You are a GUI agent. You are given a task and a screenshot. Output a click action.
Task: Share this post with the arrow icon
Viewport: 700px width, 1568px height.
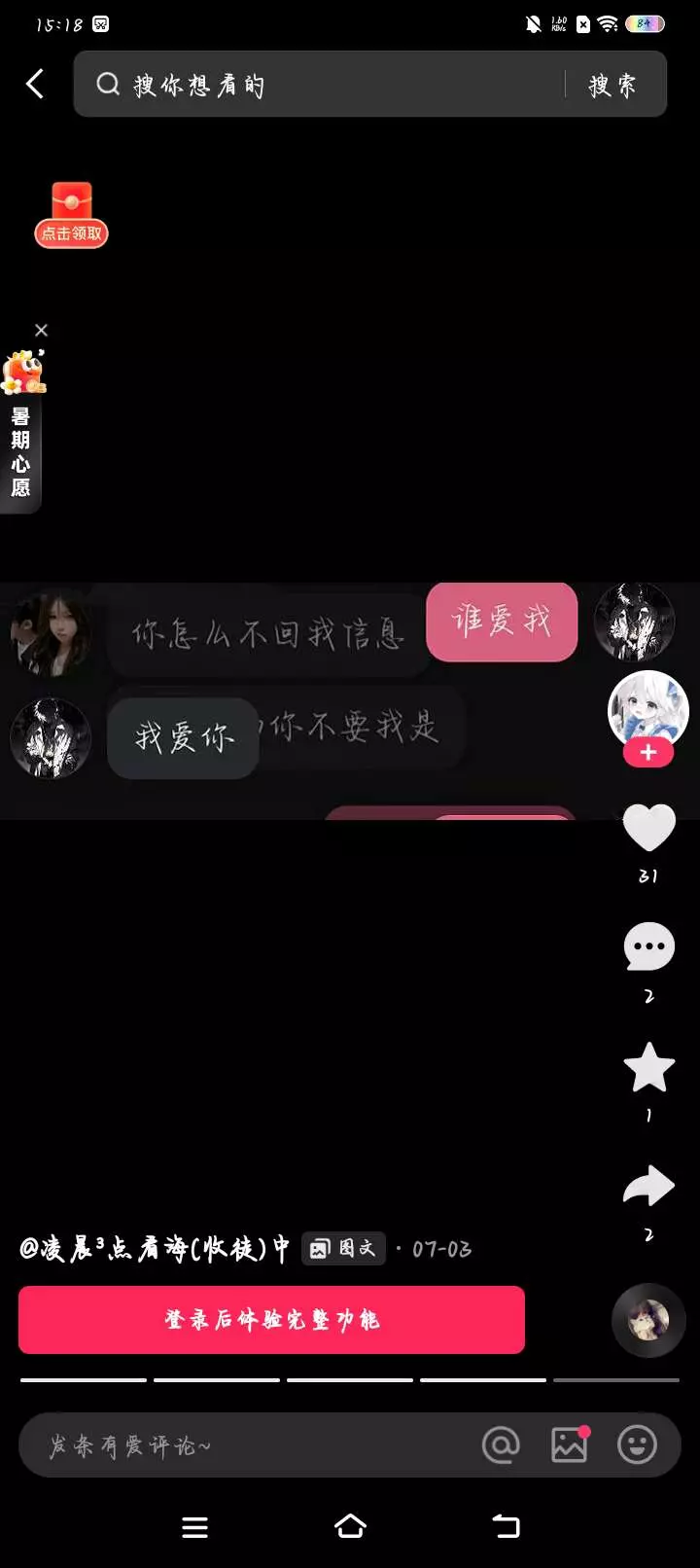[x=648, y=1186]
